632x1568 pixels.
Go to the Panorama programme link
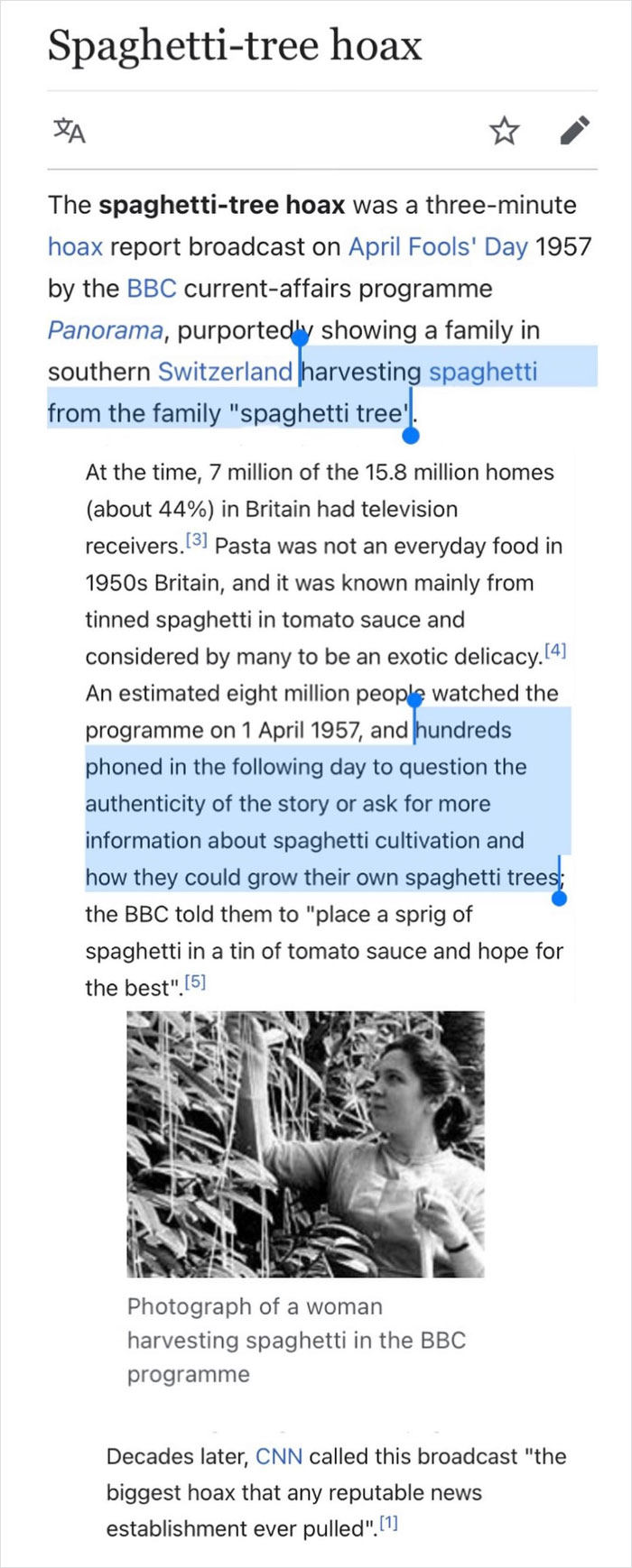pos(105,330)
